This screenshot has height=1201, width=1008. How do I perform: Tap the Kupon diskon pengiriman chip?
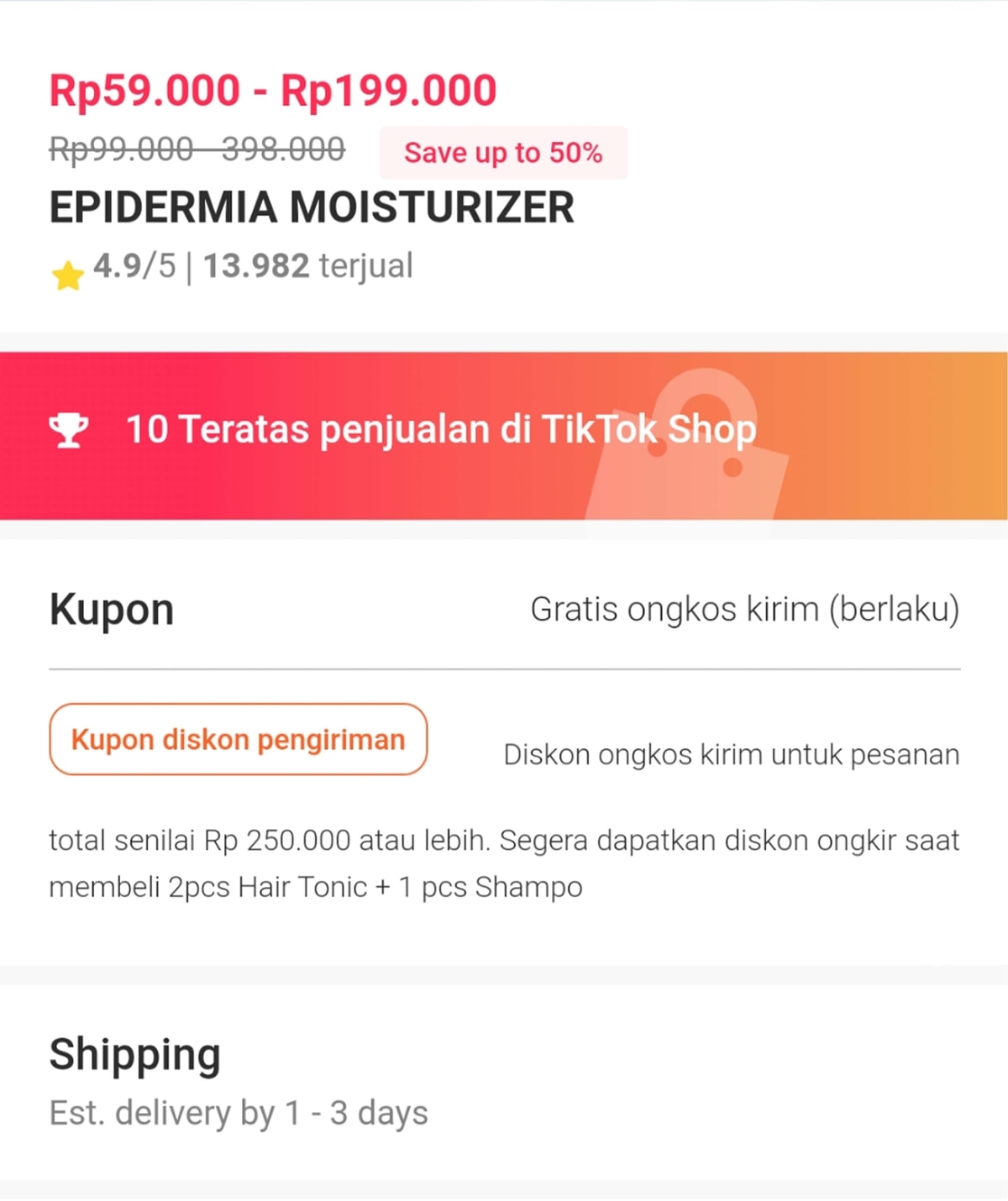tap(239, 740)
